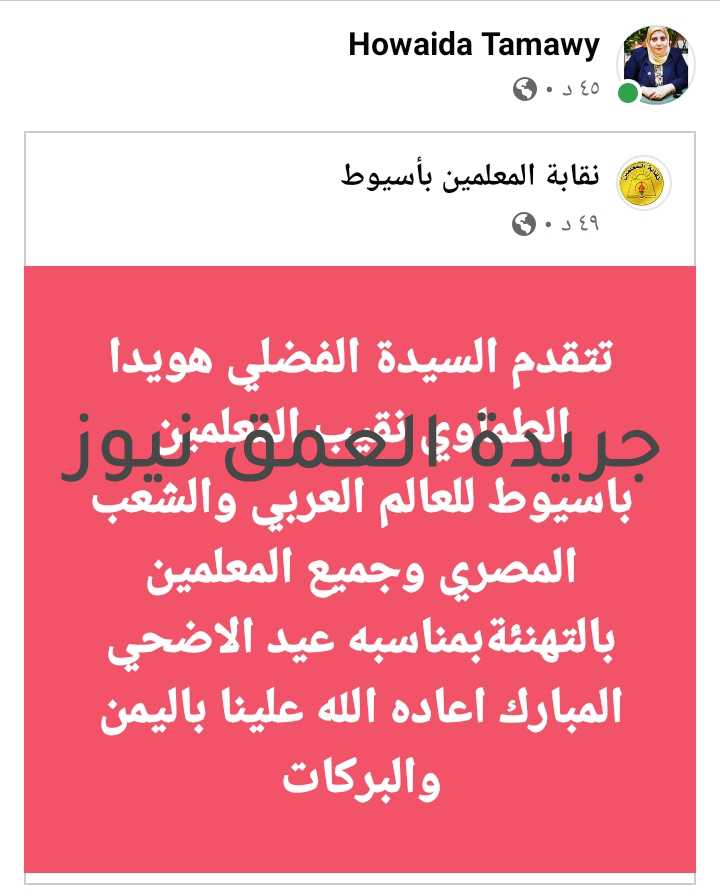Open the نقابة المعلمين بأسيوط page name
Screen dimensions: 720x894
click(471, 178)
